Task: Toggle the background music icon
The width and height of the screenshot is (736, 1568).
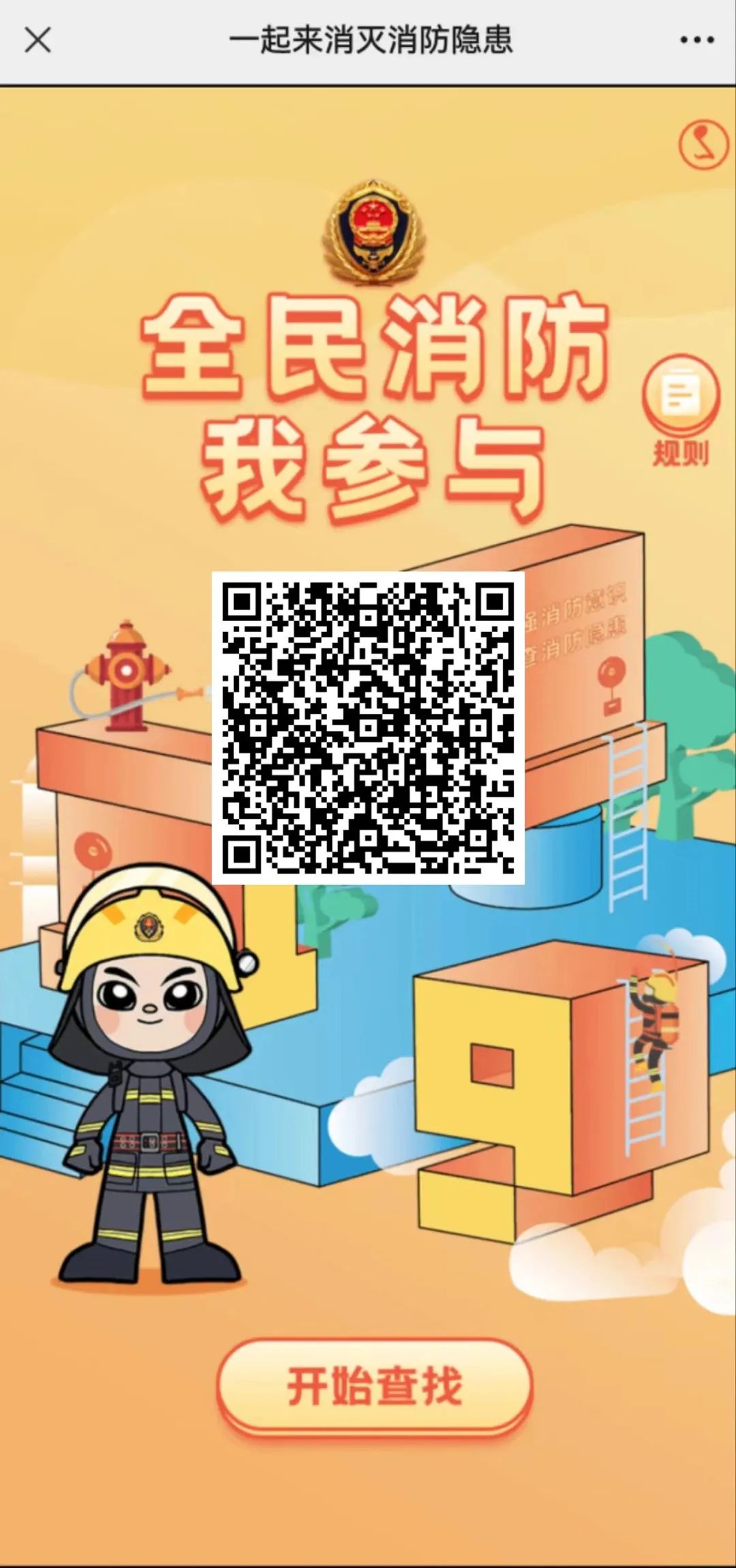Action: (x=703, y=145)
